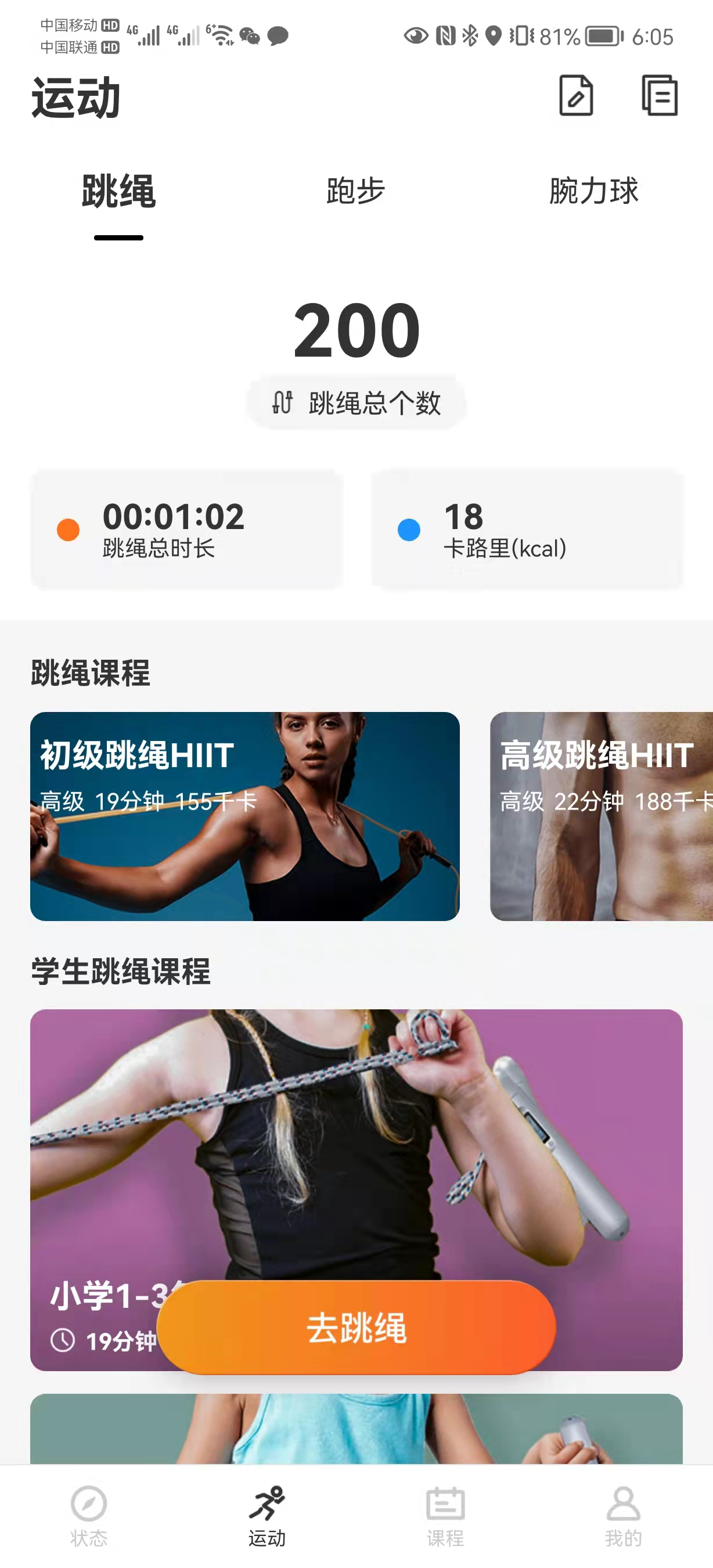Screen dimensions: 713x1568
Task: Open the 跳绳总时长 duration card
Action: [186, 530]
